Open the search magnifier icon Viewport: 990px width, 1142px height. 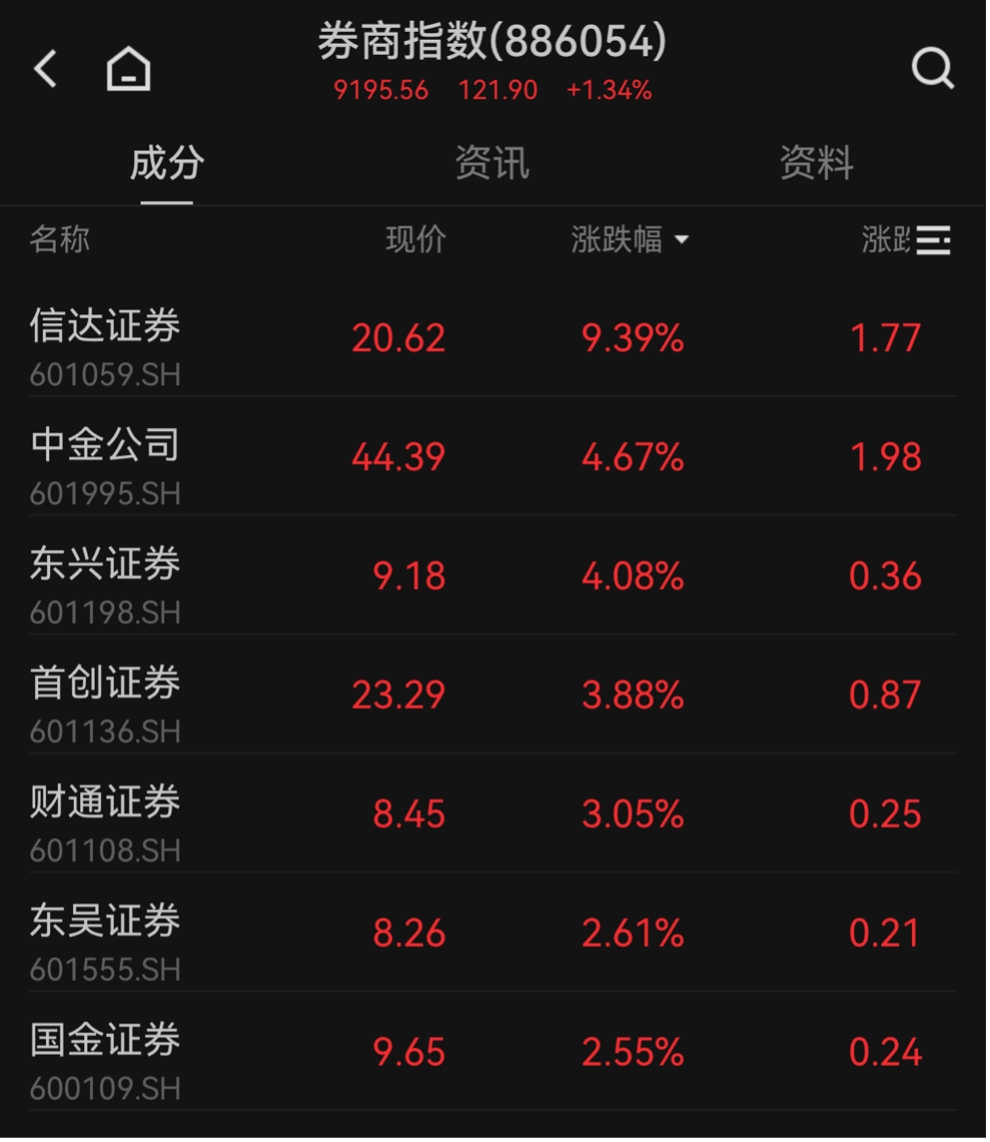[x=932, y=70]
